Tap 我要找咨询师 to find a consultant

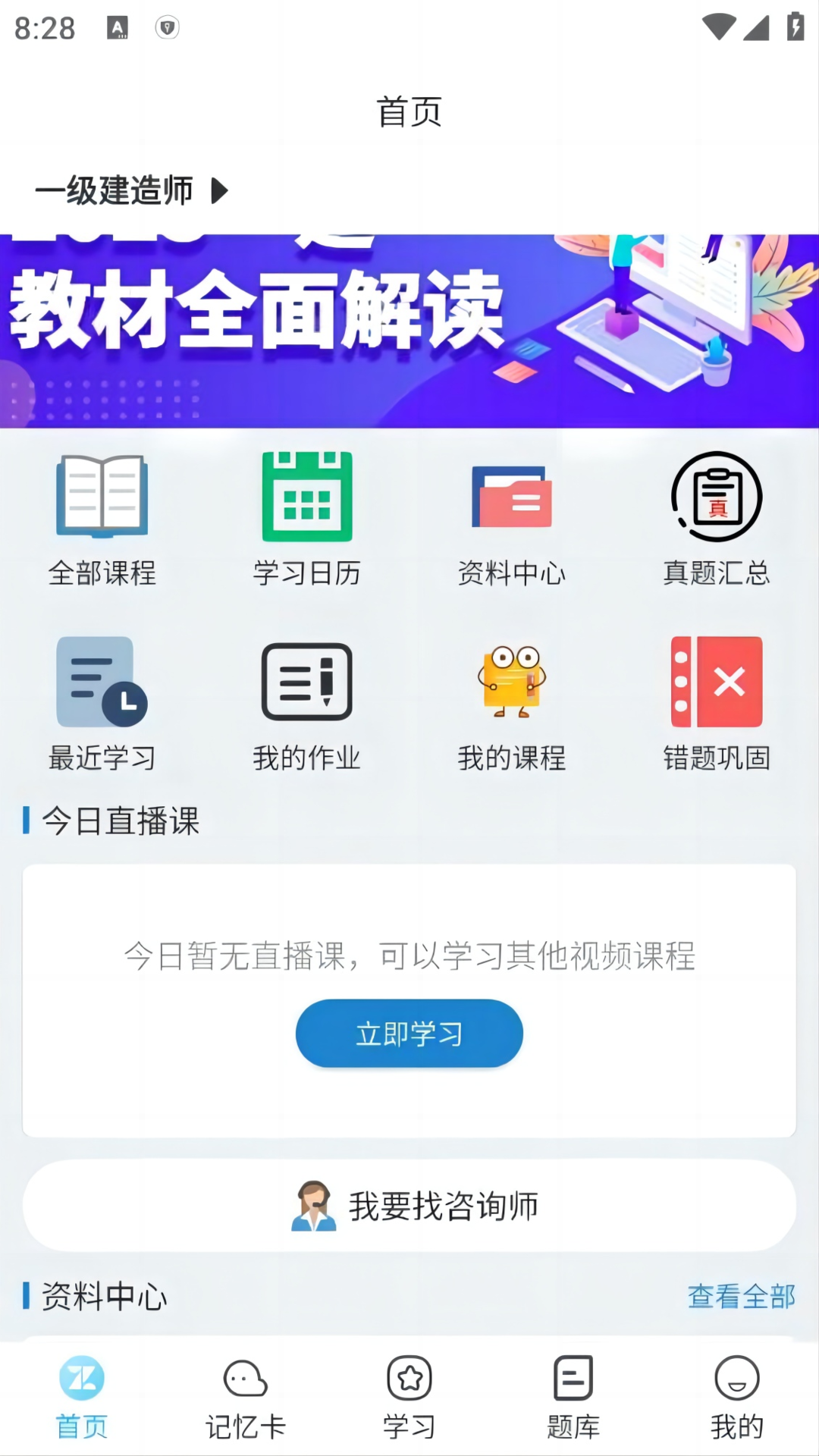pos(409,1206)
